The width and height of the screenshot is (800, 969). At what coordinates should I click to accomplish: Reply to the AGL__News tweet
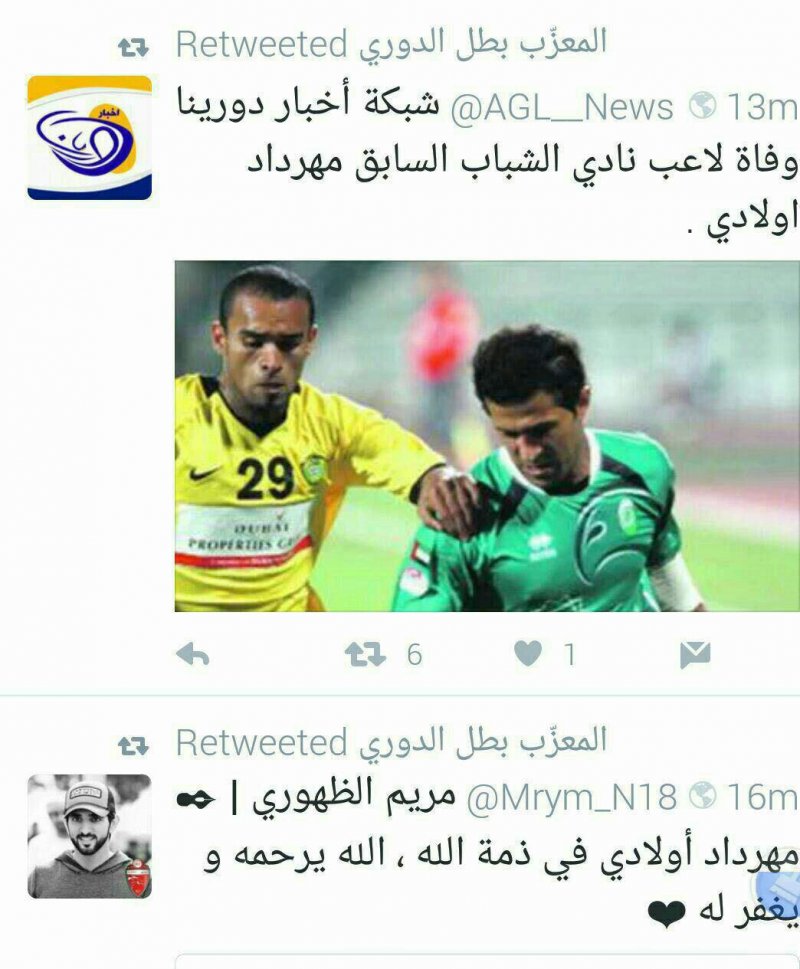click(x=191, y=654)
